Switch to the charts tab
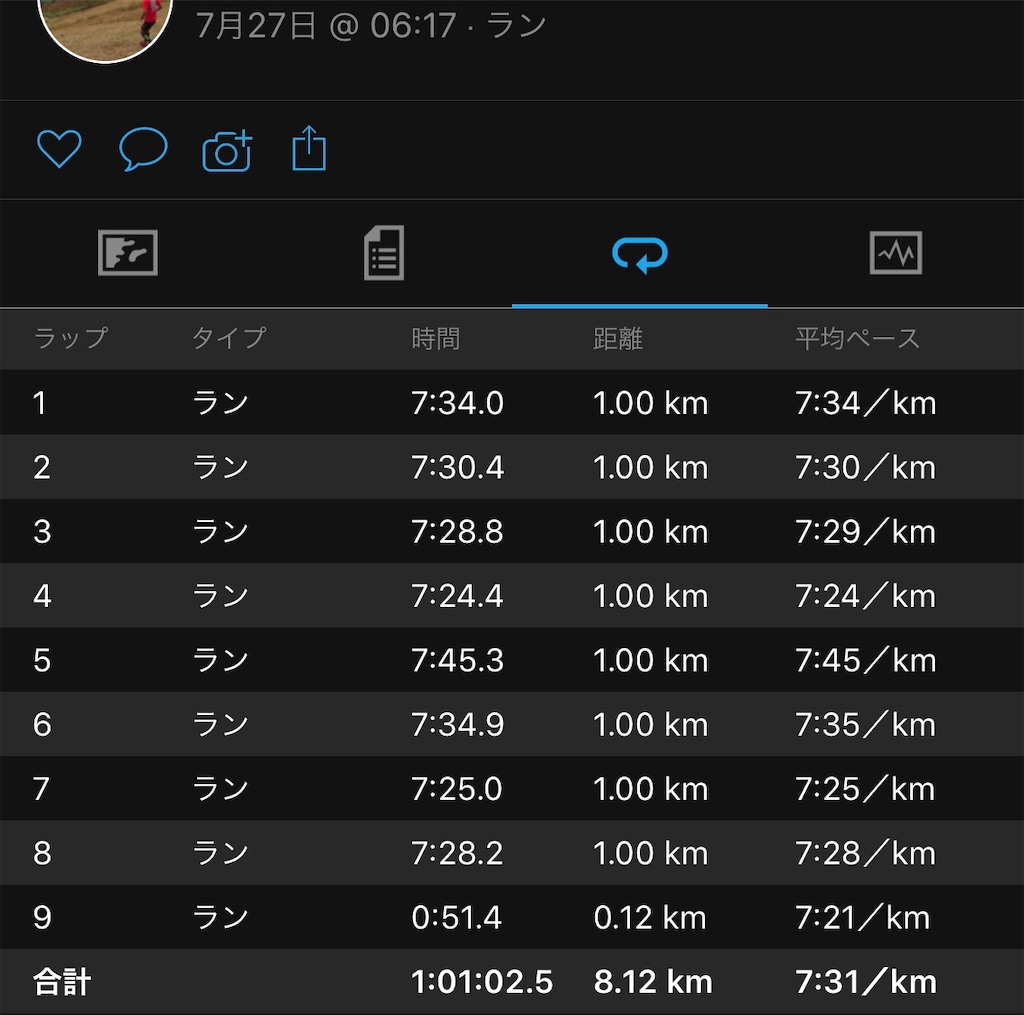This screenshot has width=1024, height=1015. coord(896,253)
